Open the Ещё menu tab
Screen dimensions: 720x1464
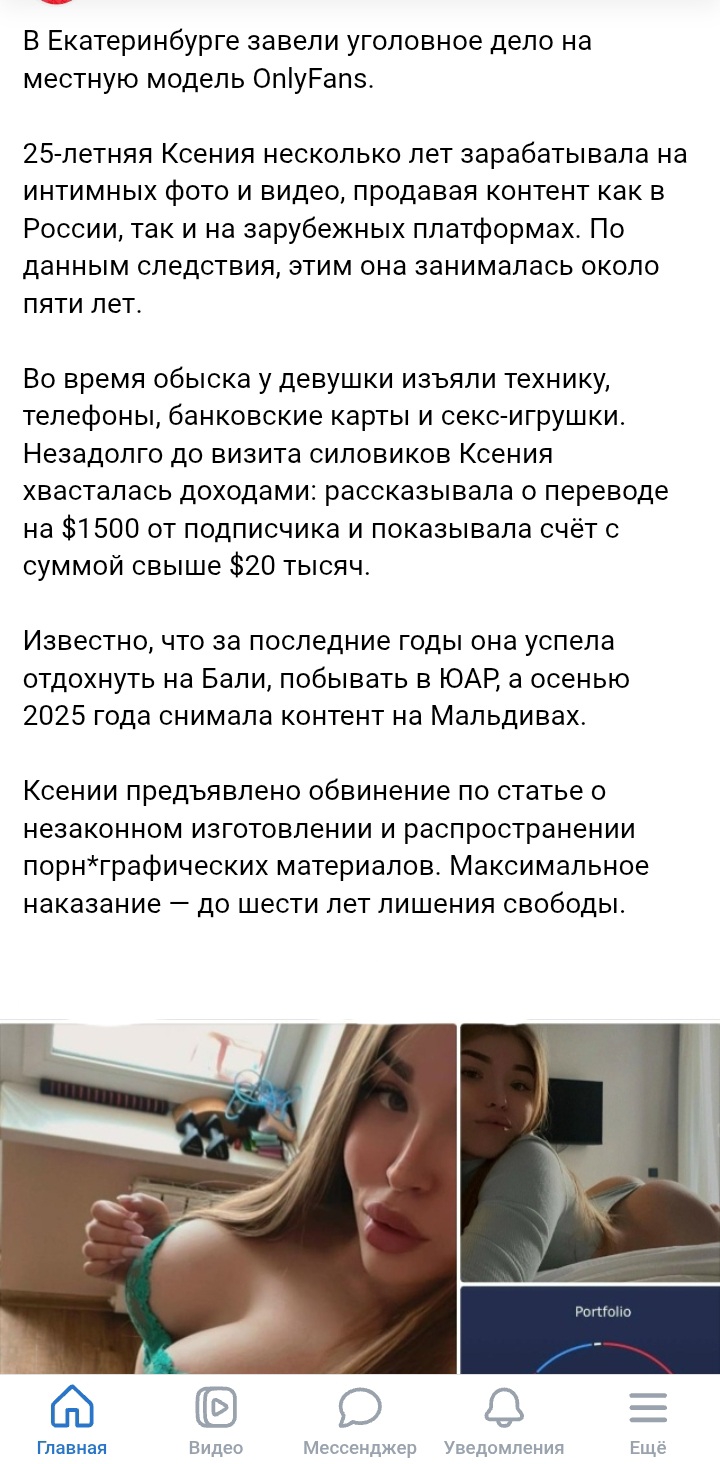(648, 1418)
